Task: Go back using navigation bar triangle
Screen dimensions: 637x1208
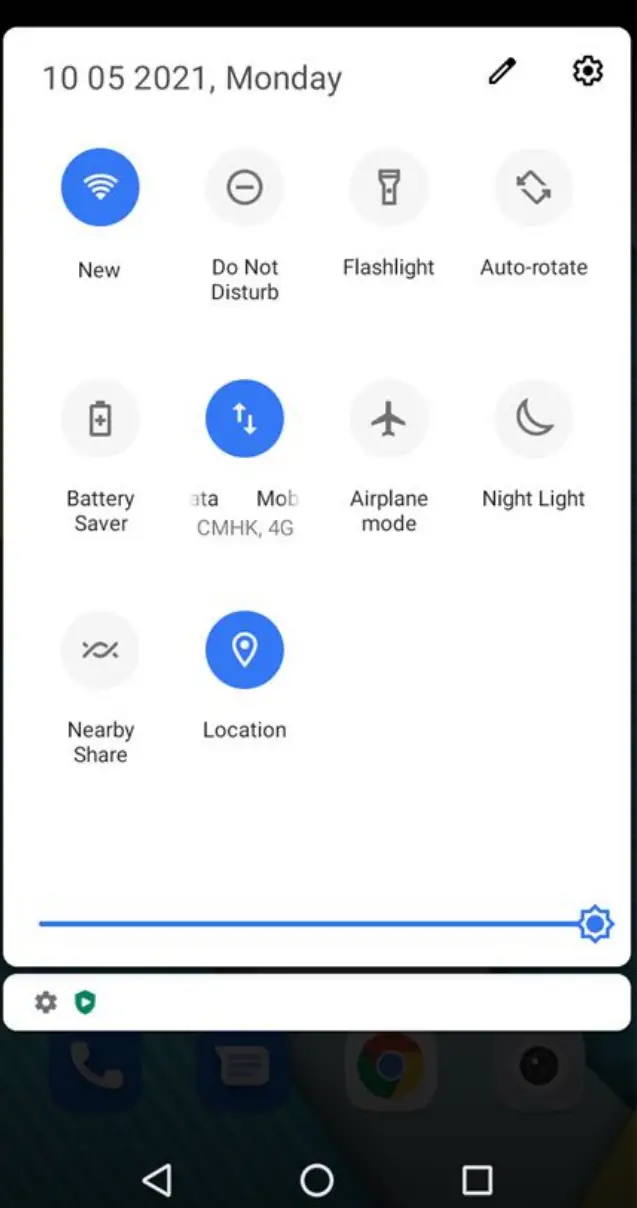Action: tap(157, 1180)
